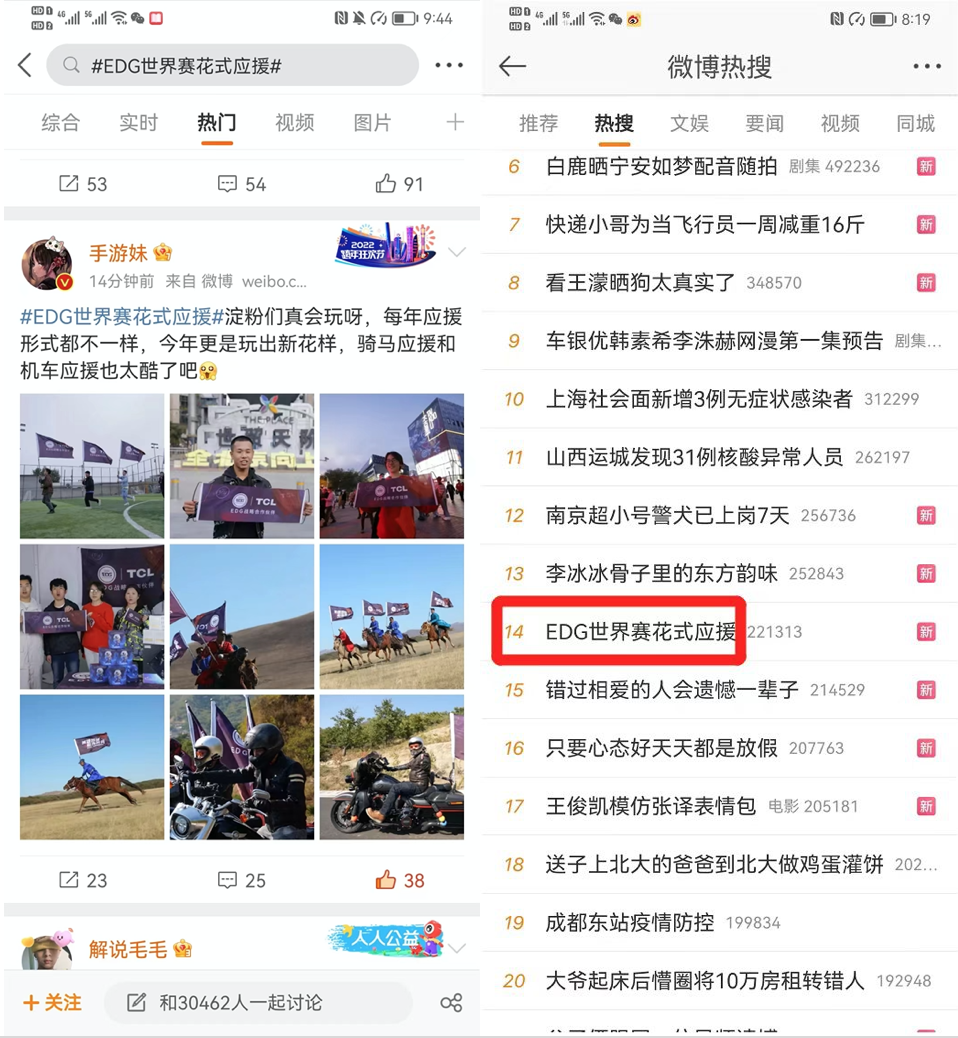
Task: Switch to the 文娱 tab
Action: (x=689, y=123)
